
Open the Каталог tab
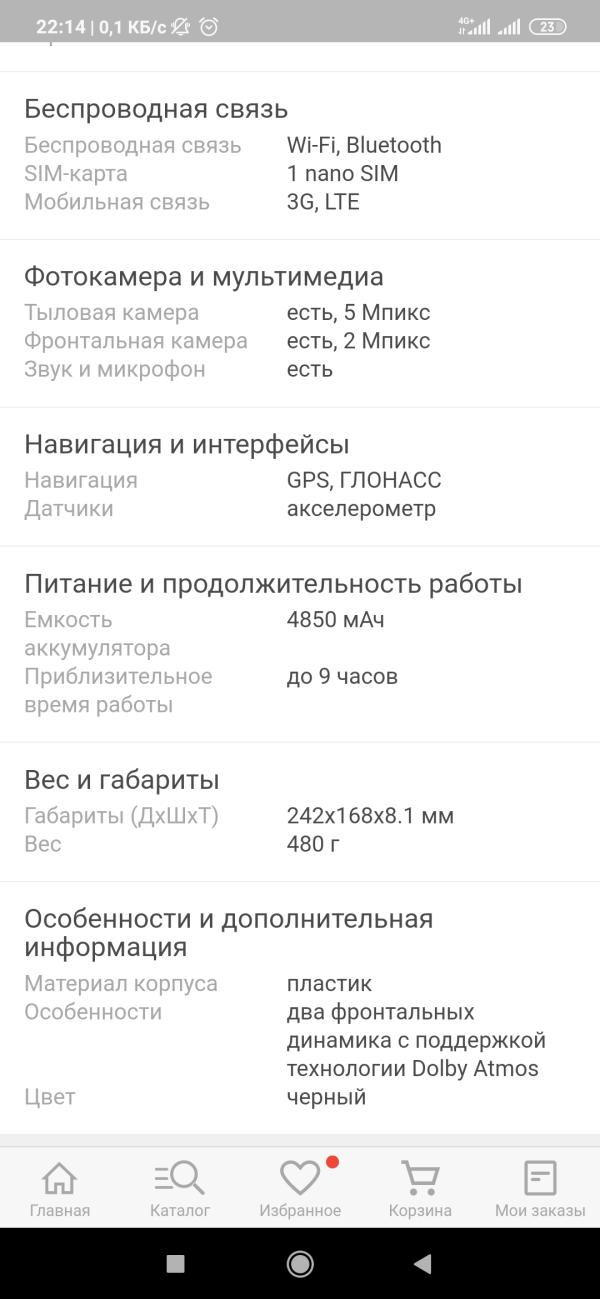180,1188
